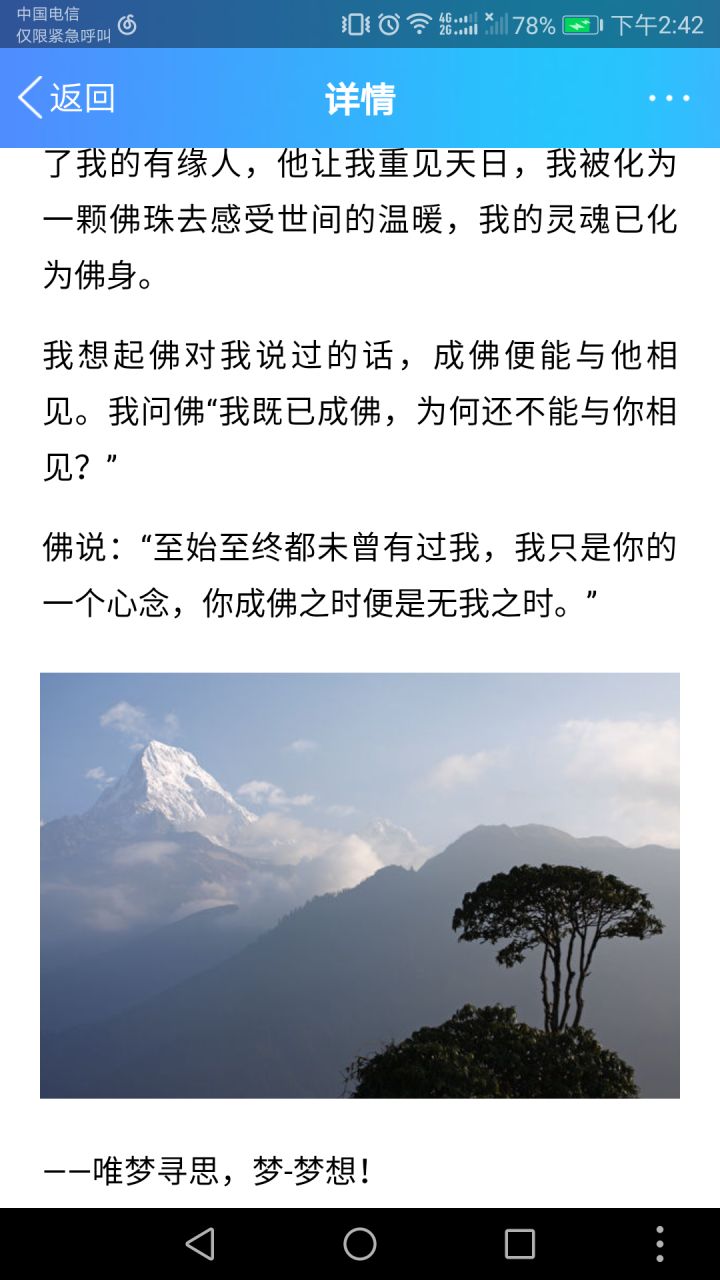Image resolution: width=720 pixels, height=1280 pixels.
Task: Open the ••• overflow menu at top right
Action: (668, 98)
